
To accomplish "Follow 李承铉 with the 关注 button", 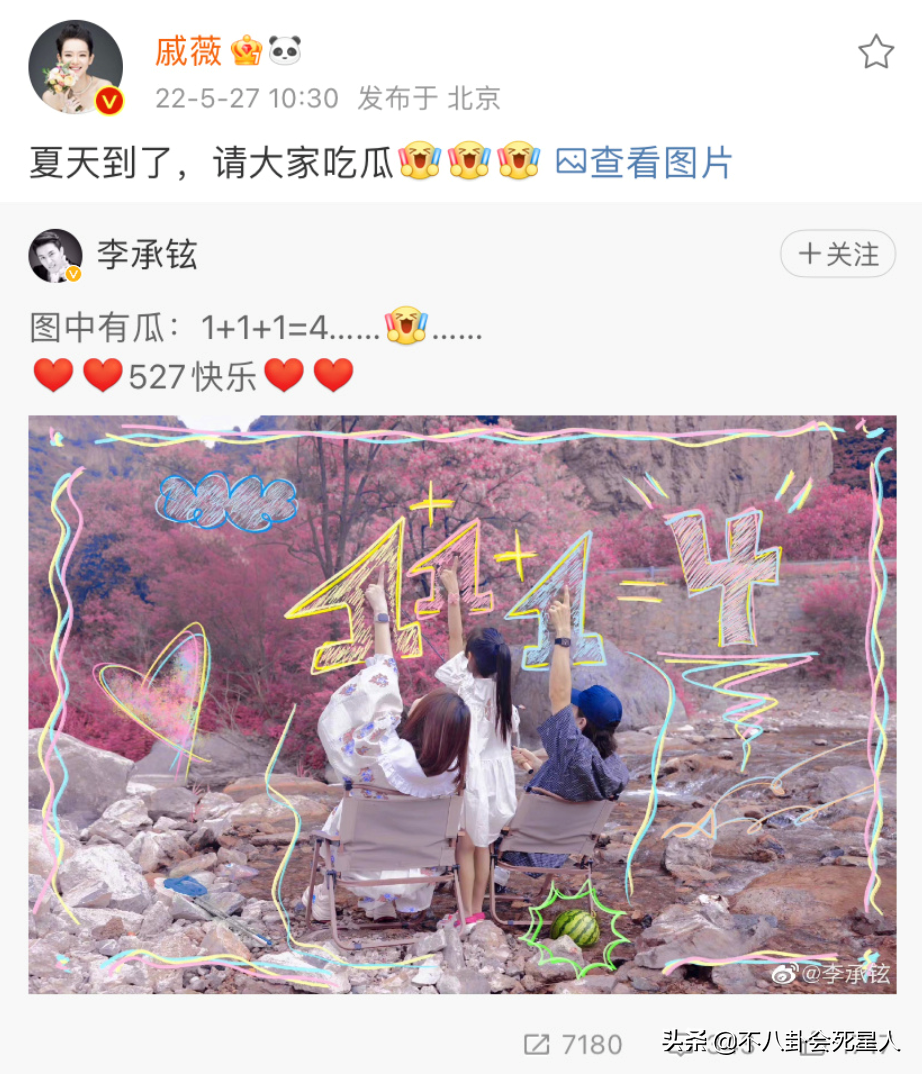I will pos(838,255).
